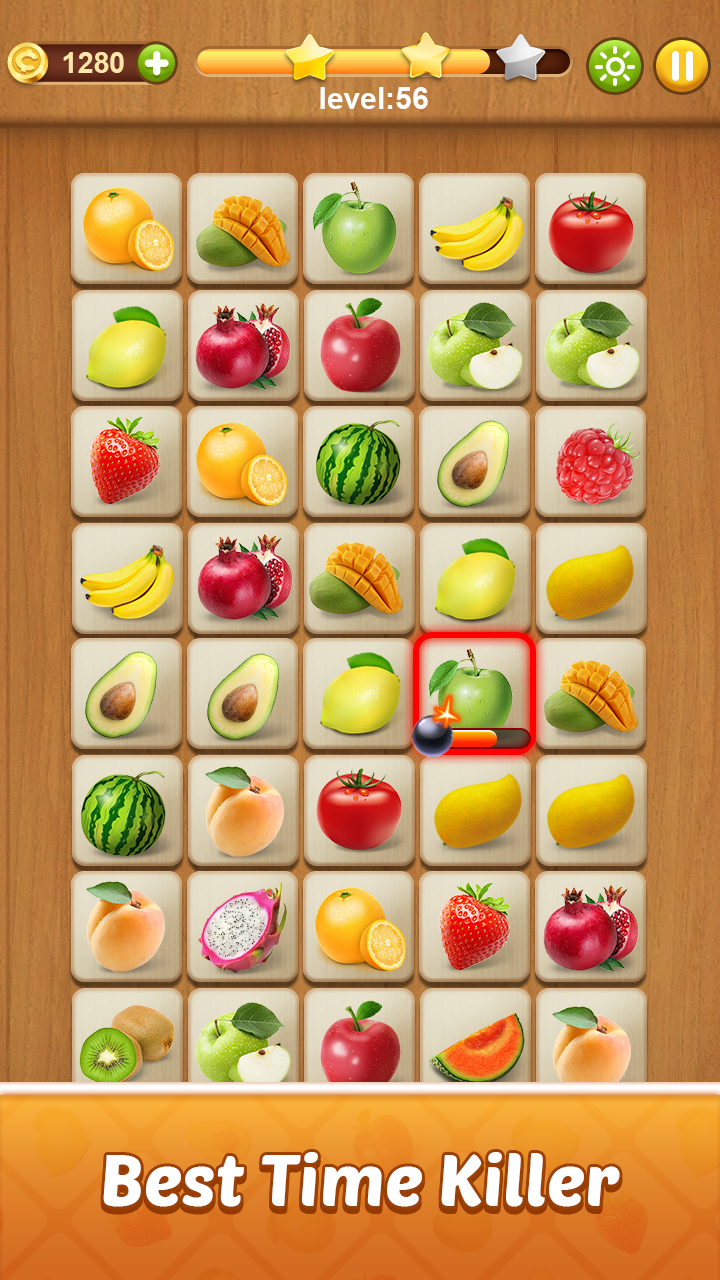Image resolution: width=720 pixels, height=1280 pixels.
Task: Pick the raspberry tile
Action: tap(591, 462)
